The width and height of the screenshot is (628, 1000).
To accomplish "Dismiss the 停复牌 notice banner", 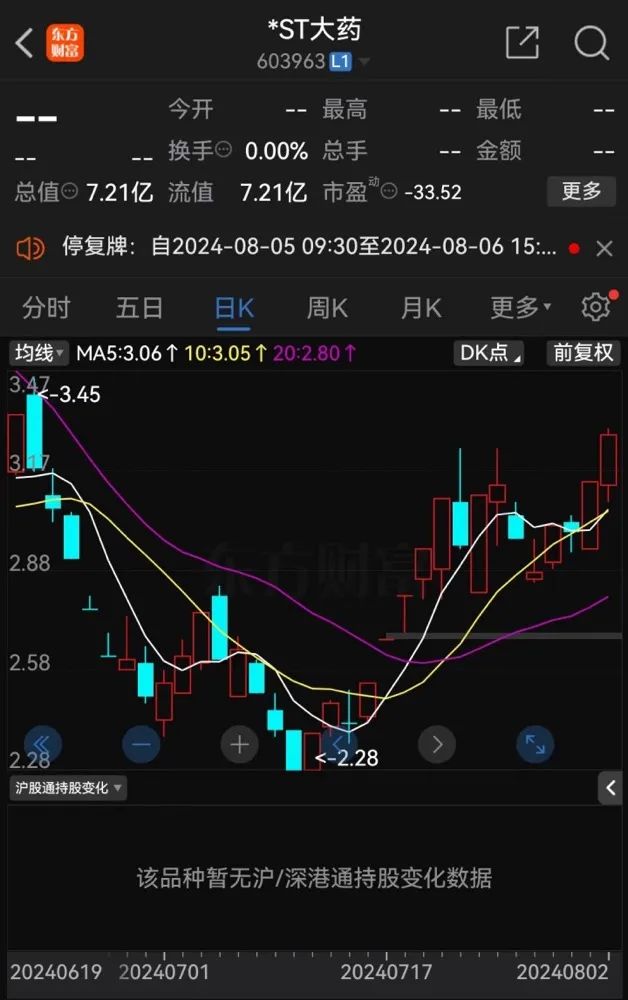I will (604, 248).
